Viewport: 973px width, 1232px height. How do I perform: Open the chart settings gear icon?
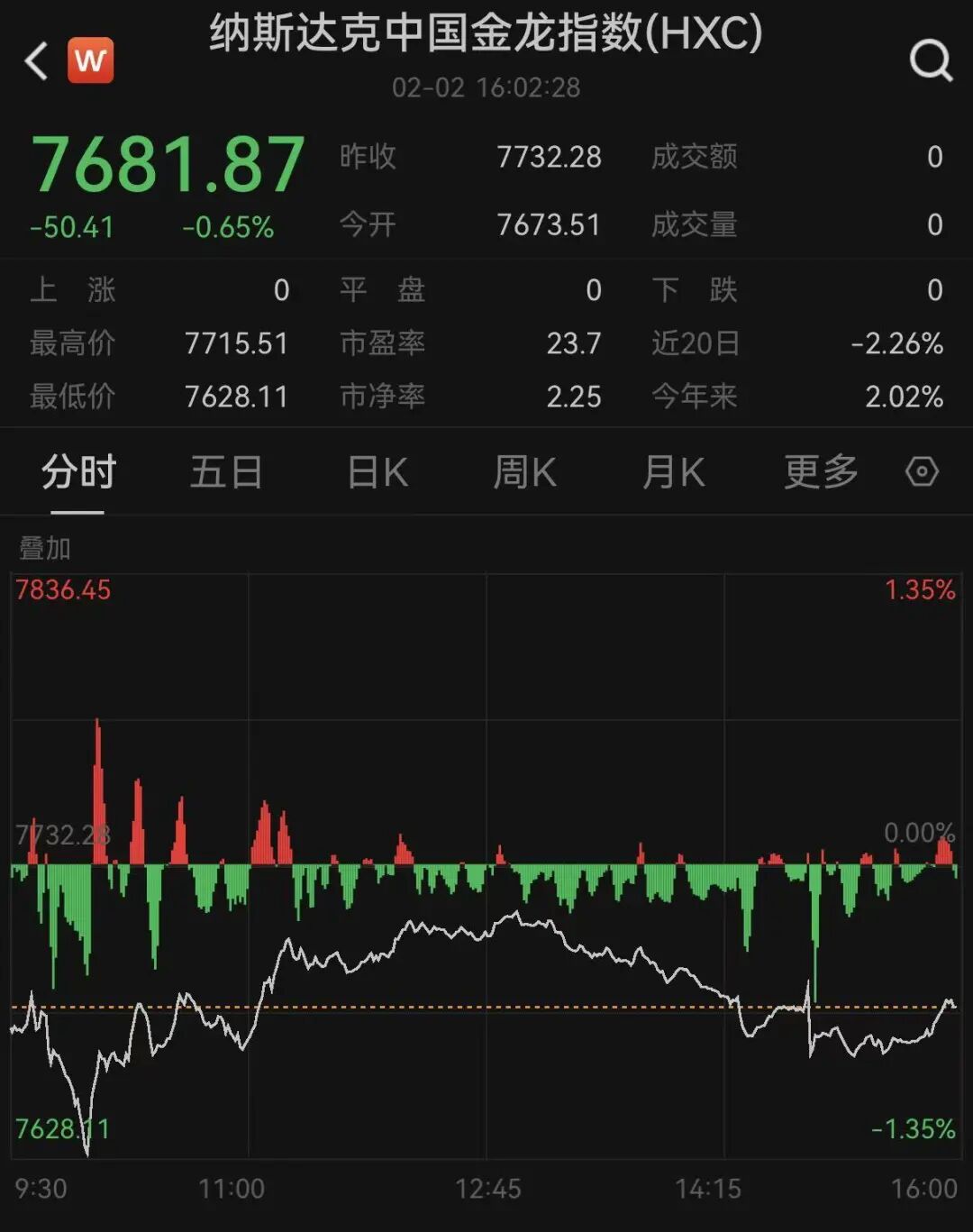(x=920, y=471)
